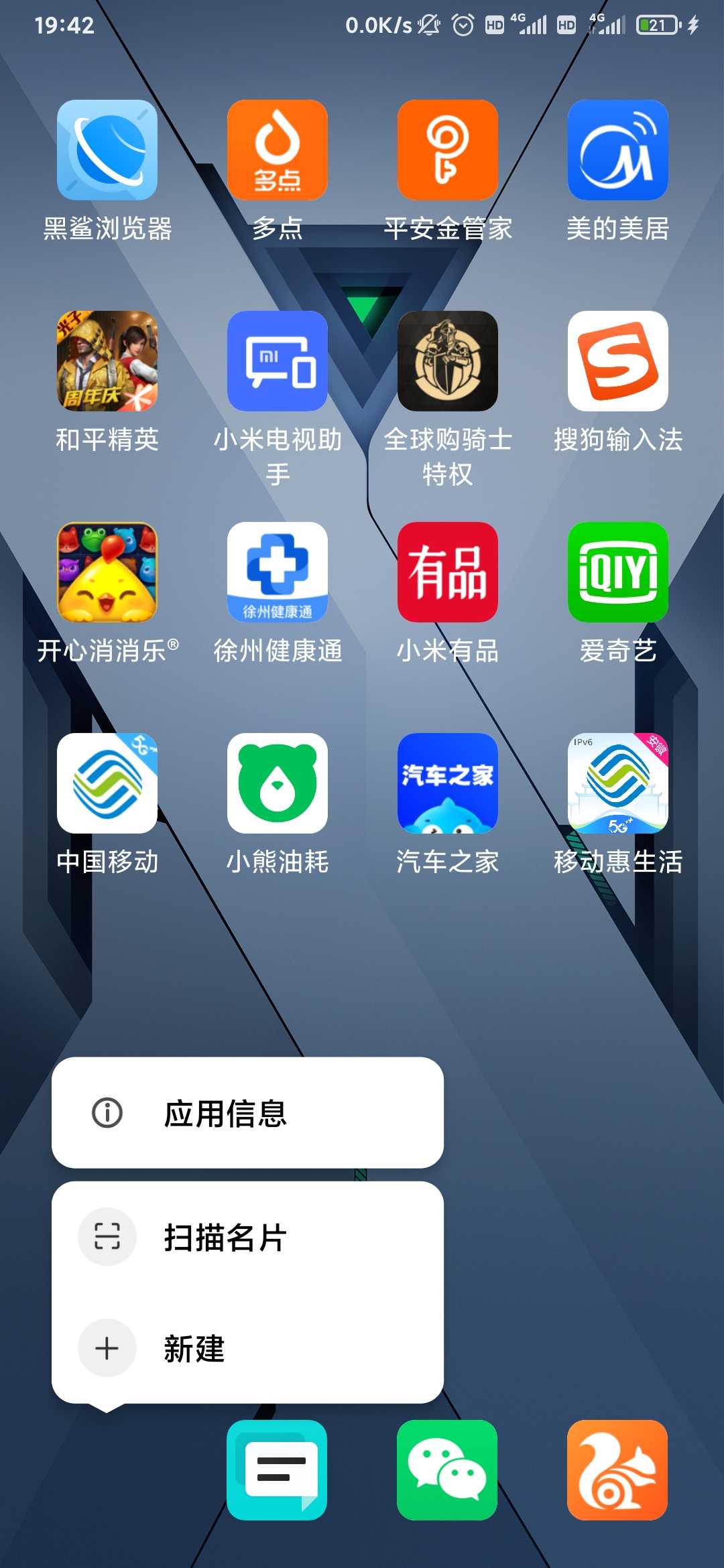Image resolution: width=724 pixels, height=1568 pixels.
Task: Open 爱奇艺 video app
Action: click(618, 572)
